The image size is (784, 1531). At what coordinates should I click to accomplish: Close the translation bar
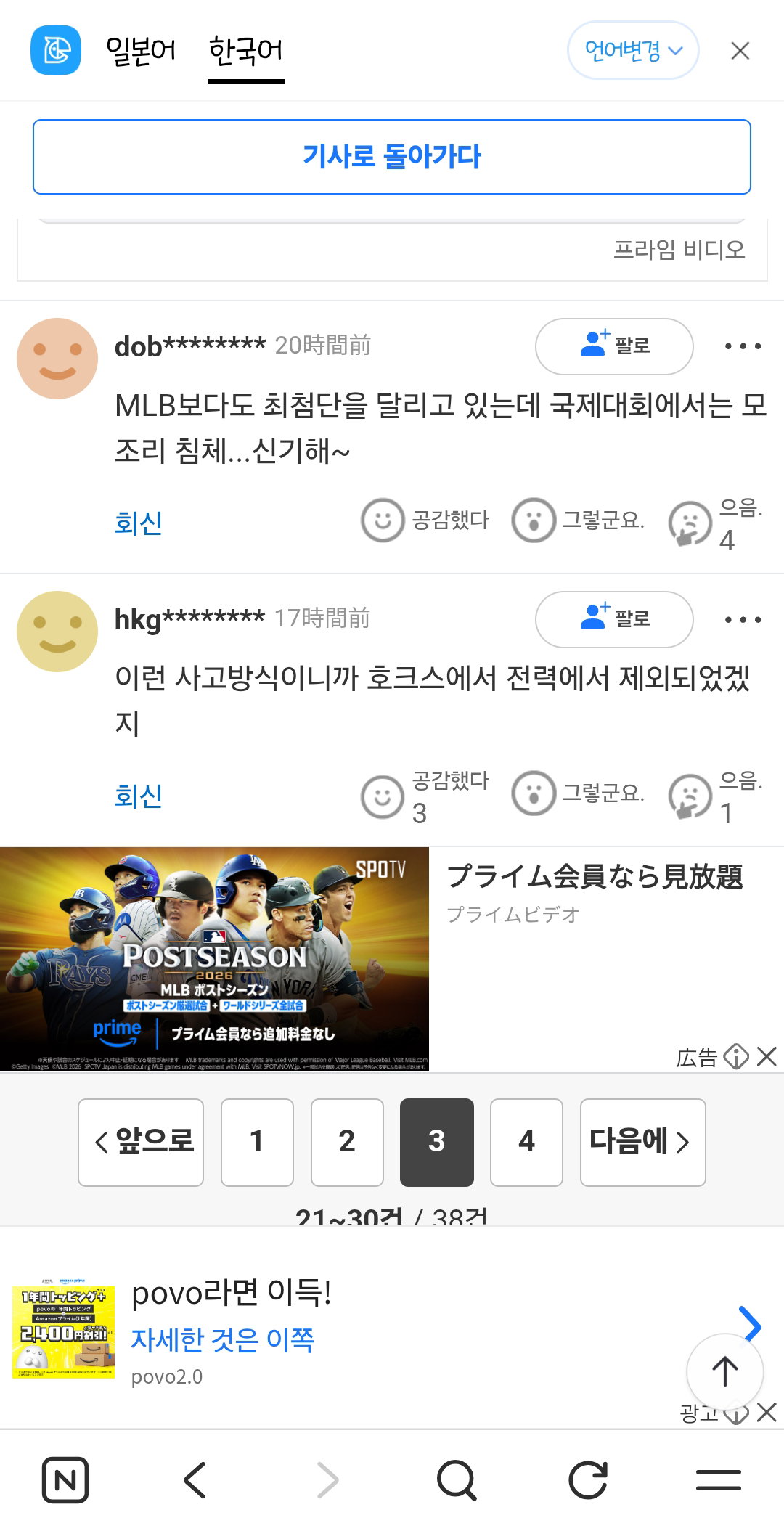(740, 51)
